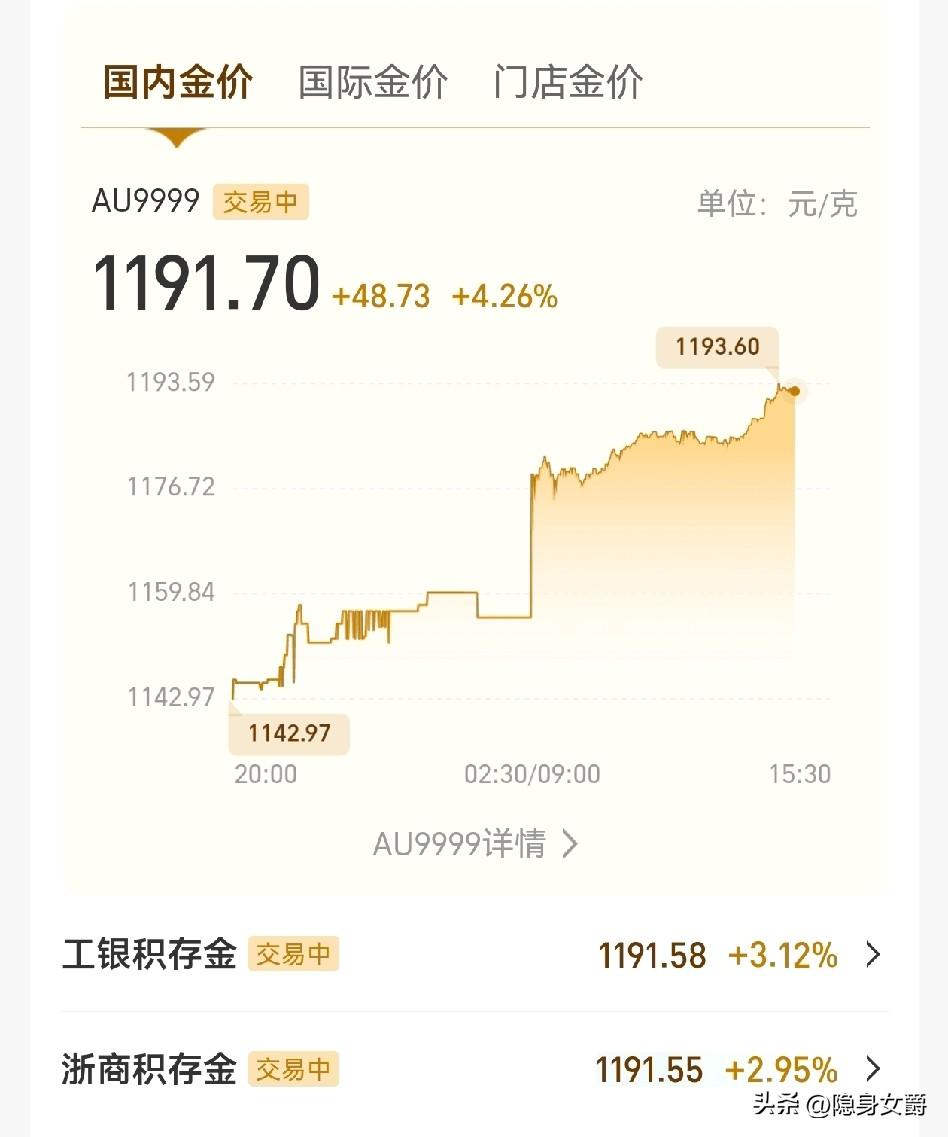Viewport: 948px width, 1137px height.
Task: Click the 15:30 time axis label
Action: click(802, 774)
